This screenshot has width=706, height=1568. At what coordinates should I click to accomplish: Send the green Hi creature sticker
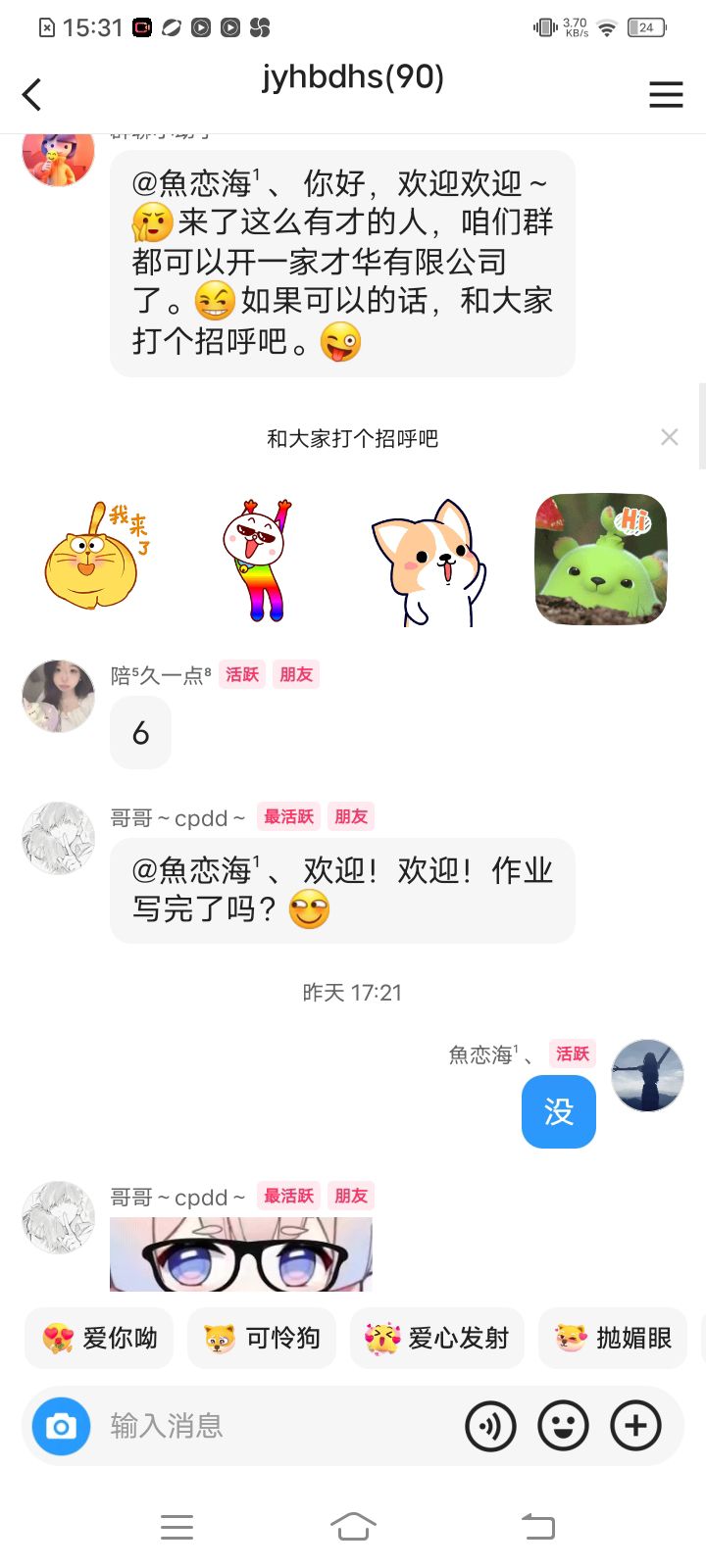tap(601, 560)
